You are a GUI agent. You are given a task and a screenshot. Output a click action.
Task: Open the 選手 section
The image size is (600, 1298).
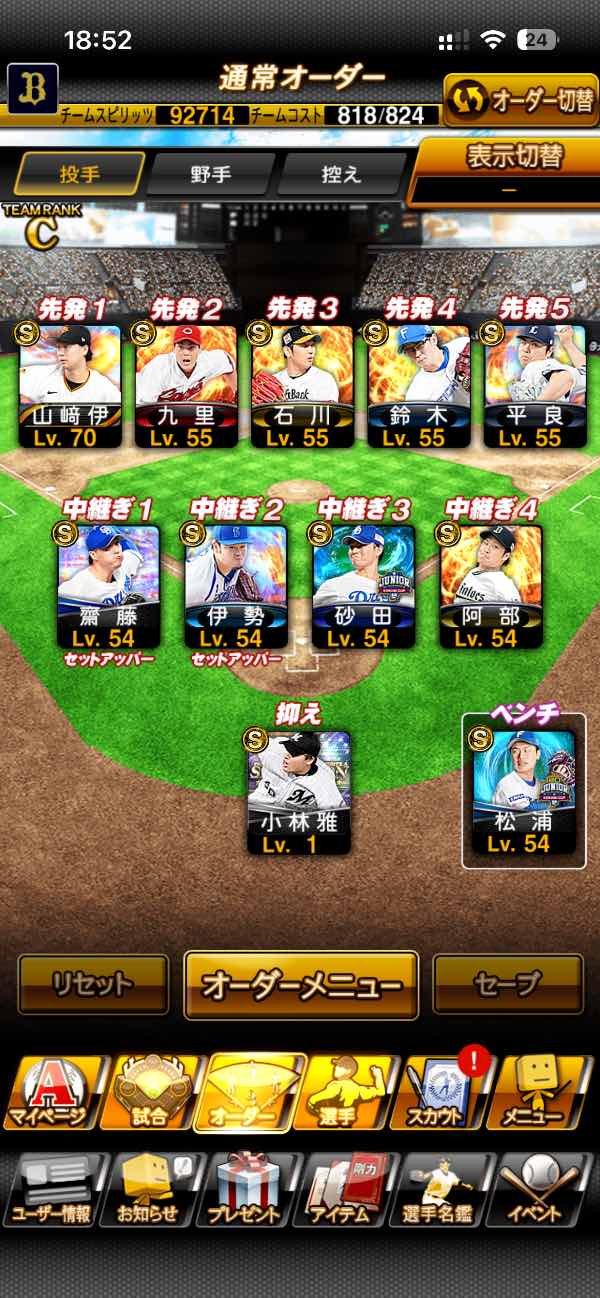click(x=346, y=1094)
